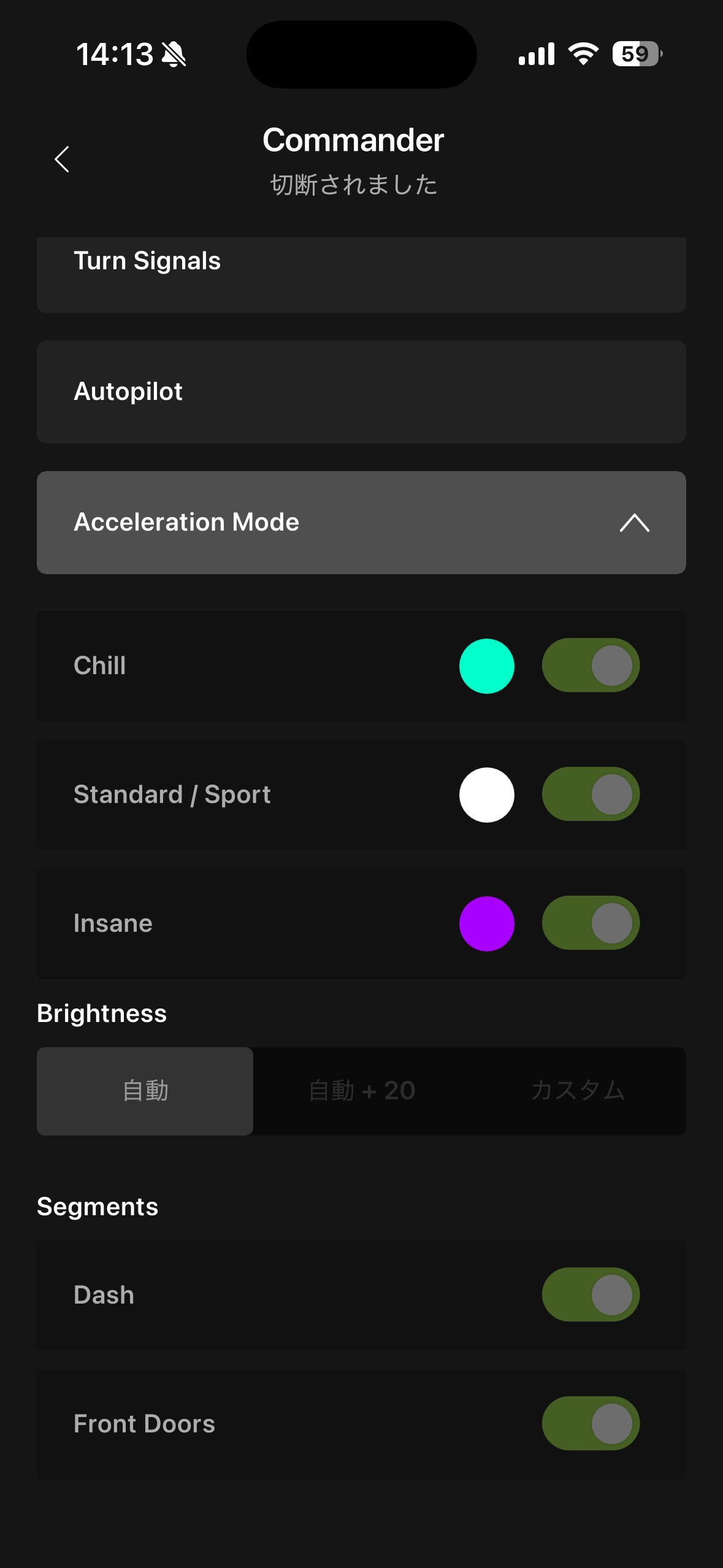Toggle the Insane switch

[590, 923]
